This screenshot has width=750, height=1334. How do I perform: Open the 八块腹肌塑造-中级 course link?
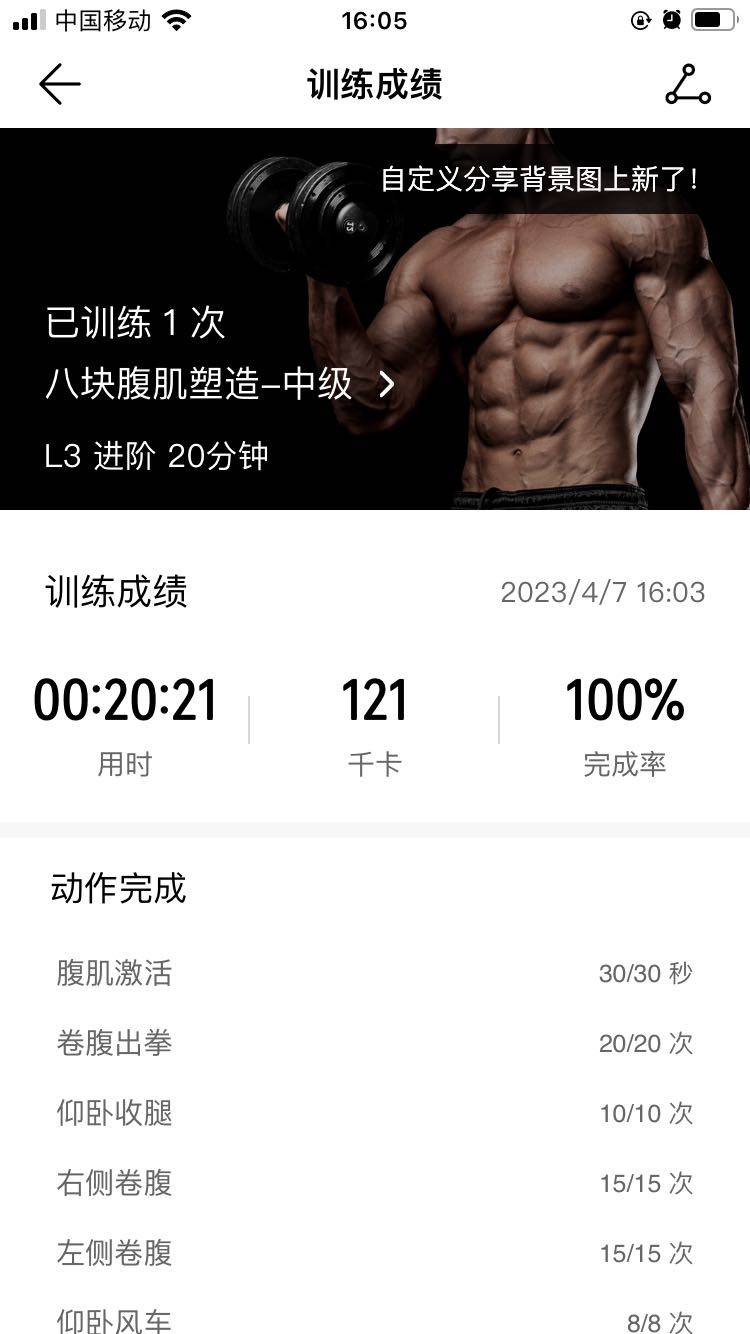[220, 385]
